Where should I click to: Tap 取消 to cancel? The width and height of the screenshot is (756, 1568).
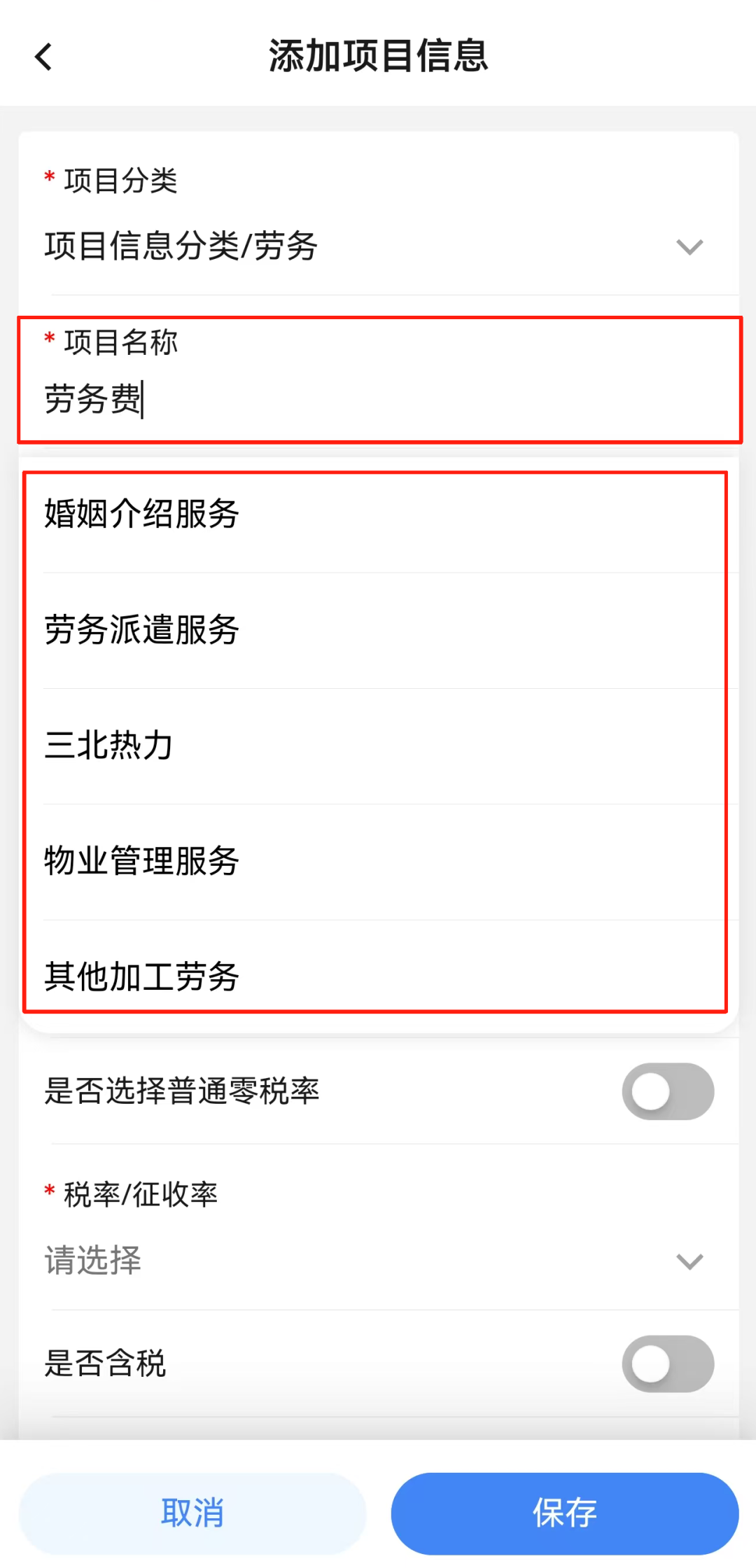[x=192, y=1513]
